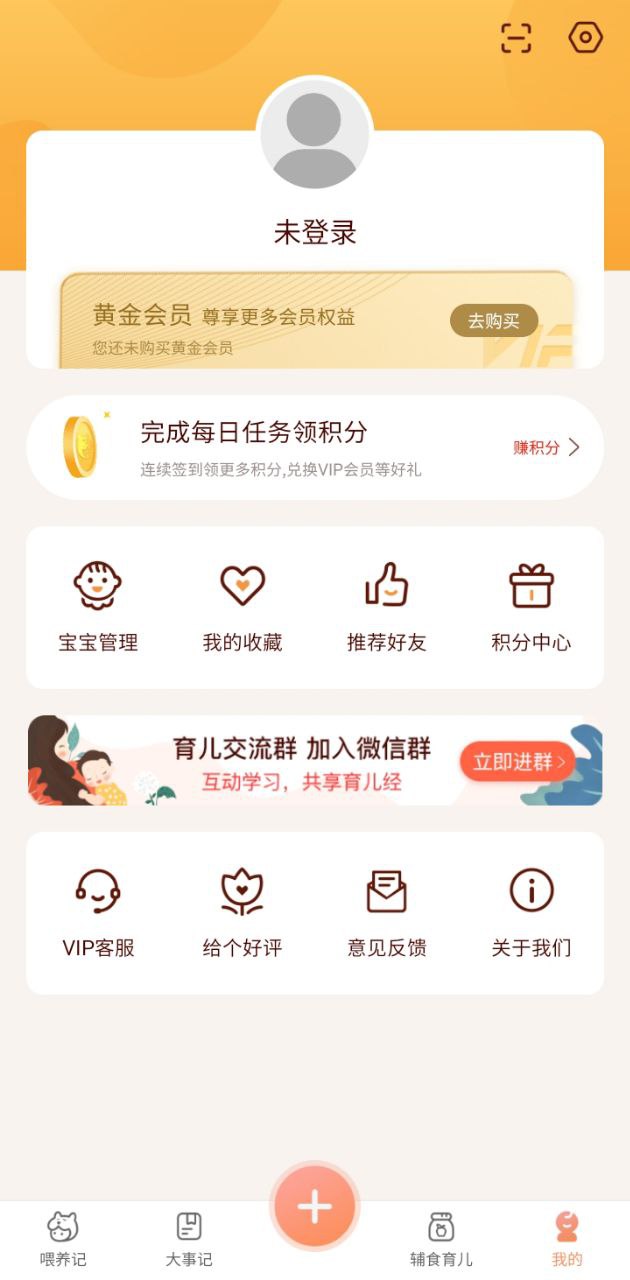
Task: Tap the plus button to add a record
Action: point(315,1207)
